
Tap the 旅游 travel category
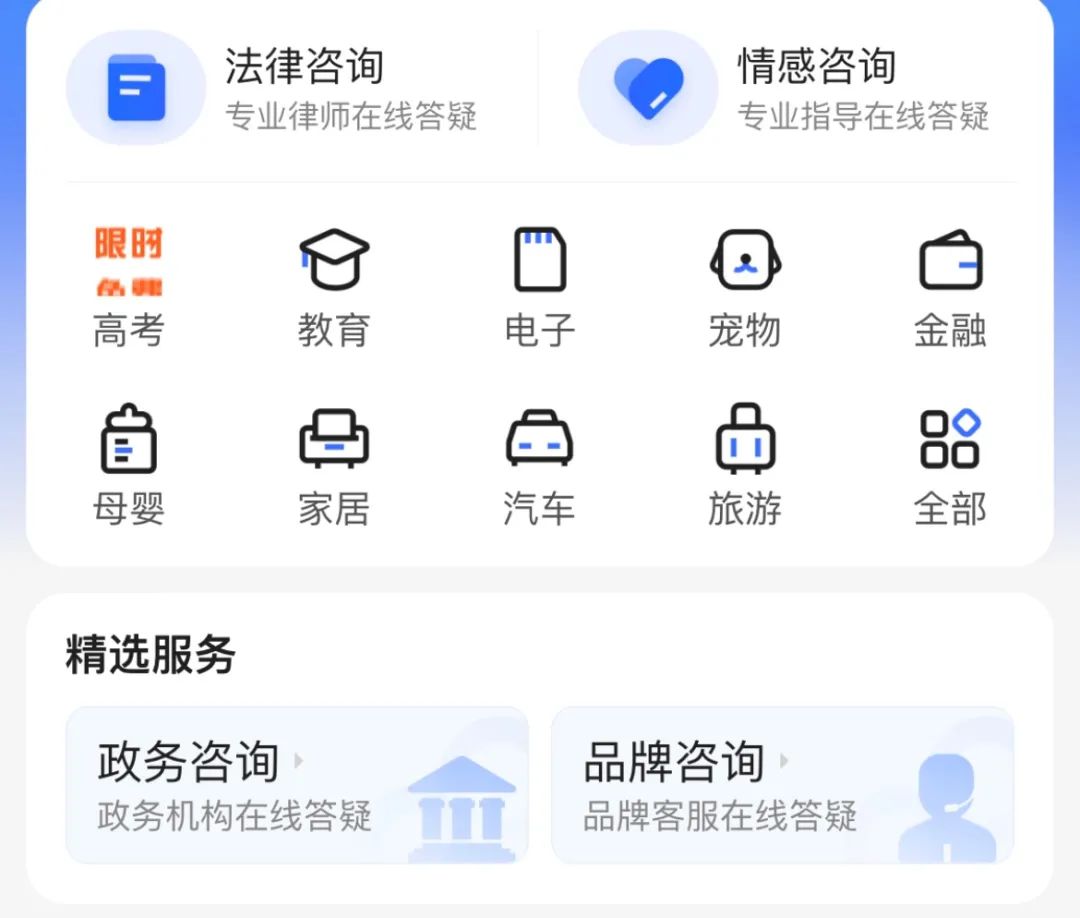coord(745,465)
